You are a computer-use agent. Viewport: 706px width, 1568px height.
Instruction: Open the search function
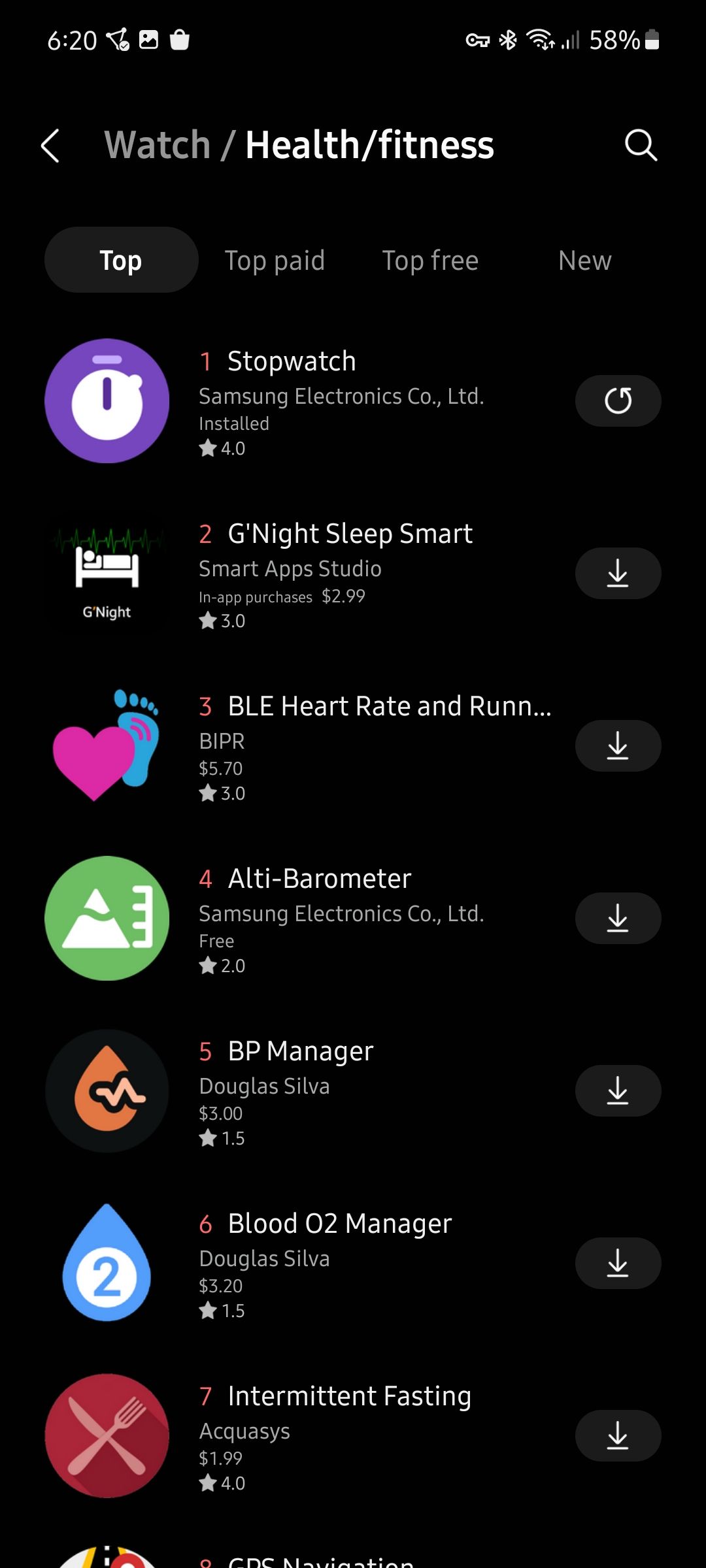641,145
